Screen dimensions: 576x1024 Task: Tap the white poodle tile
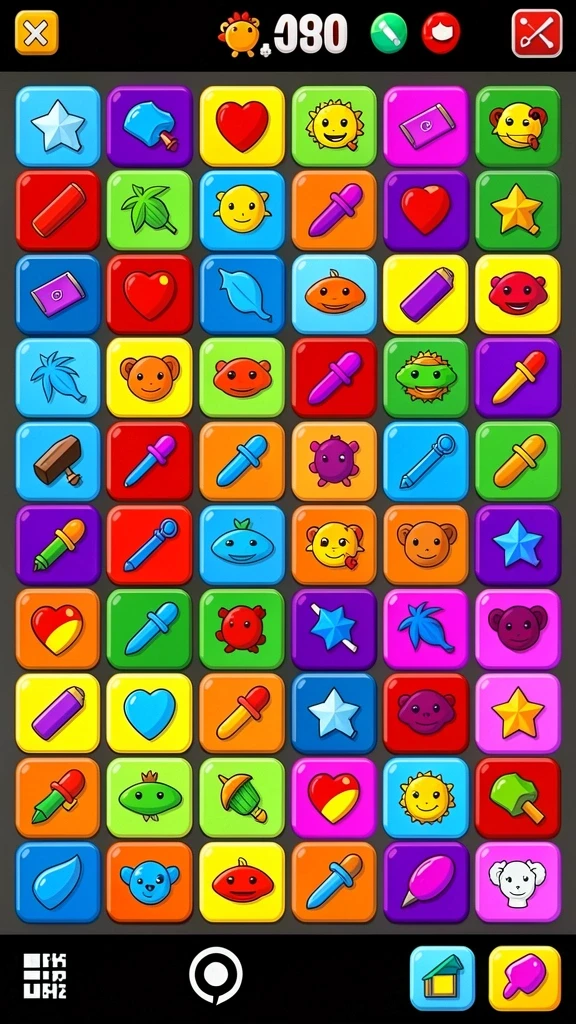click(x=518, y=882)
